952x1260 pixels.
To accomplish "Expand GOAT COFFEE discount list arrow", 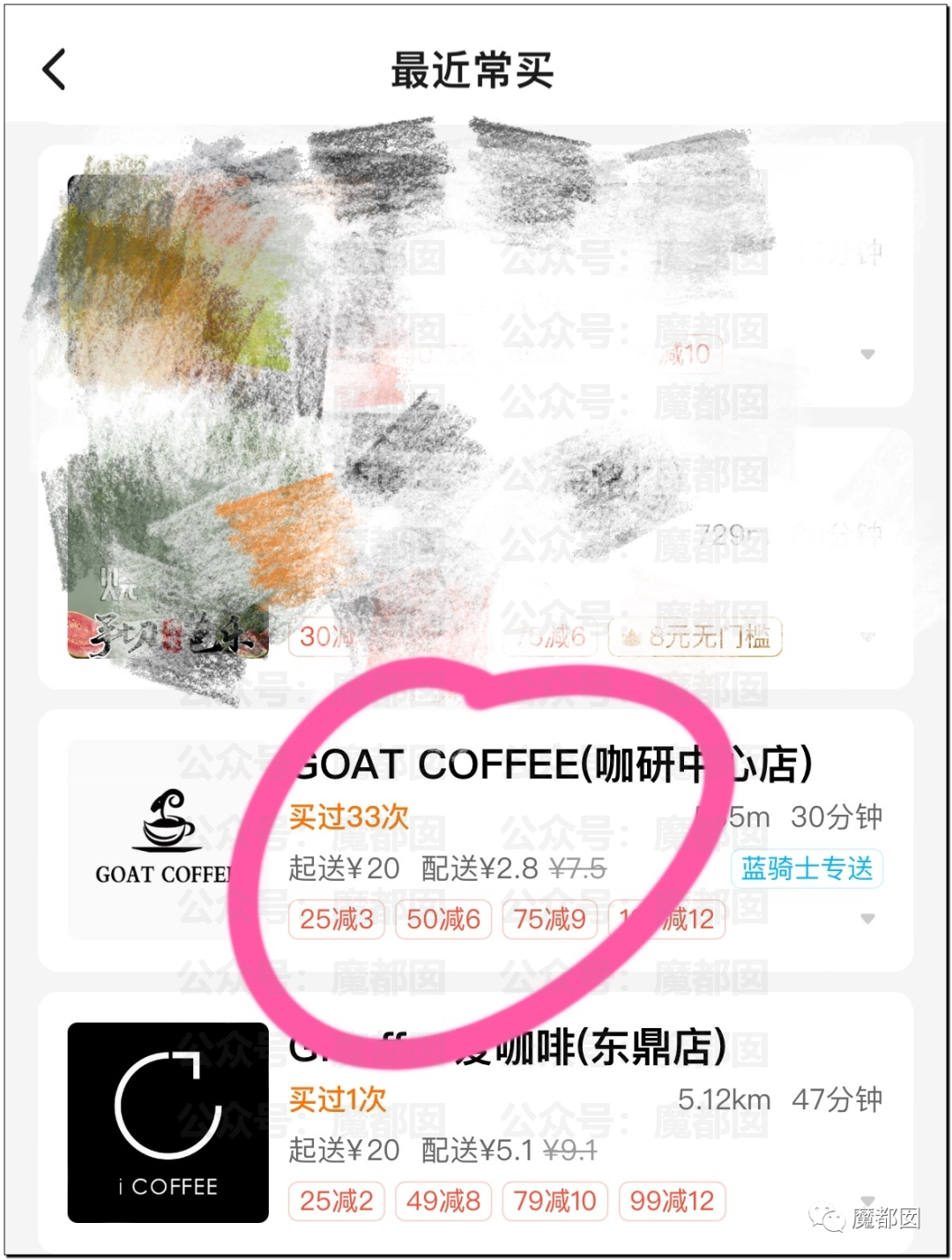I will (x=867, y=919).
